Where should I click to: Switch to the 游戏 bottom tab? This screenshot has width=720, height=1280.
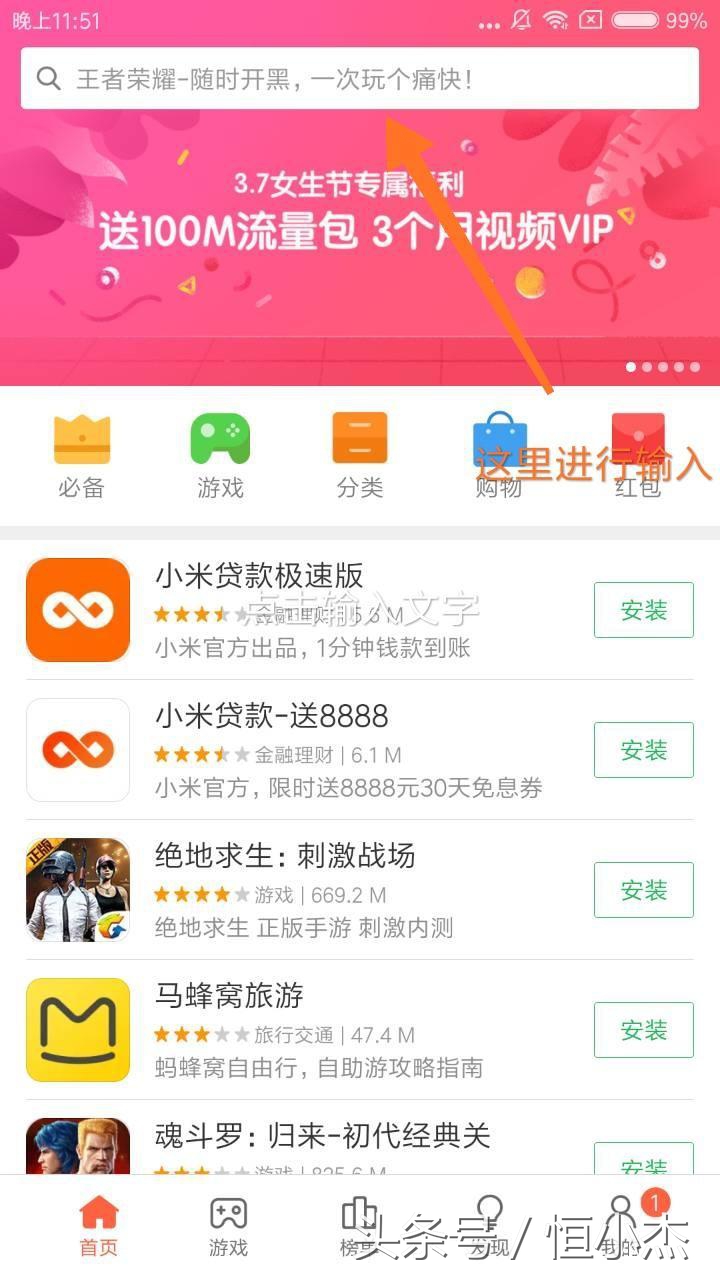click(x=229, y=1225)
